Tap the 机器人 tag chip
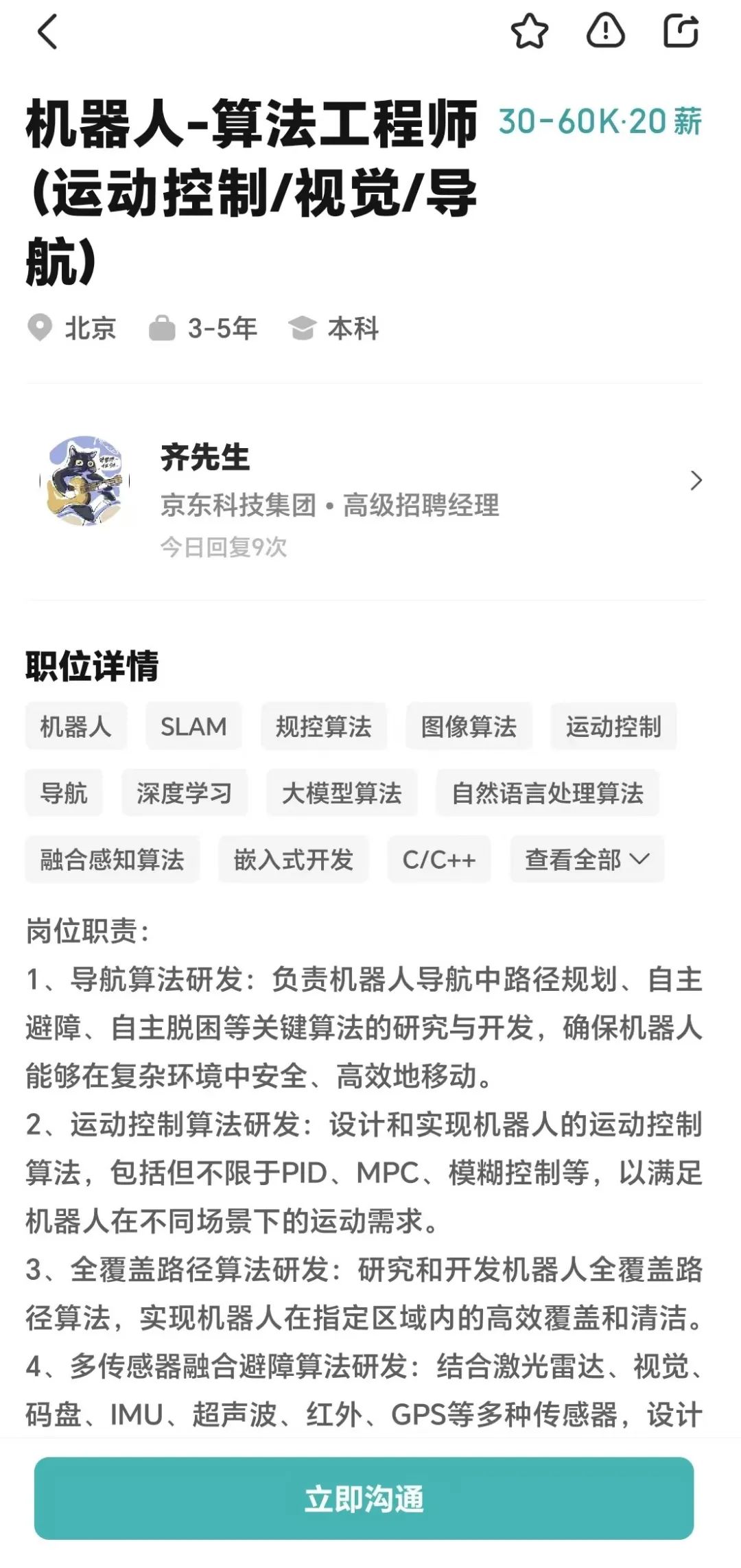The height and width of the screenshot is (1568, 741). point(75,726)
